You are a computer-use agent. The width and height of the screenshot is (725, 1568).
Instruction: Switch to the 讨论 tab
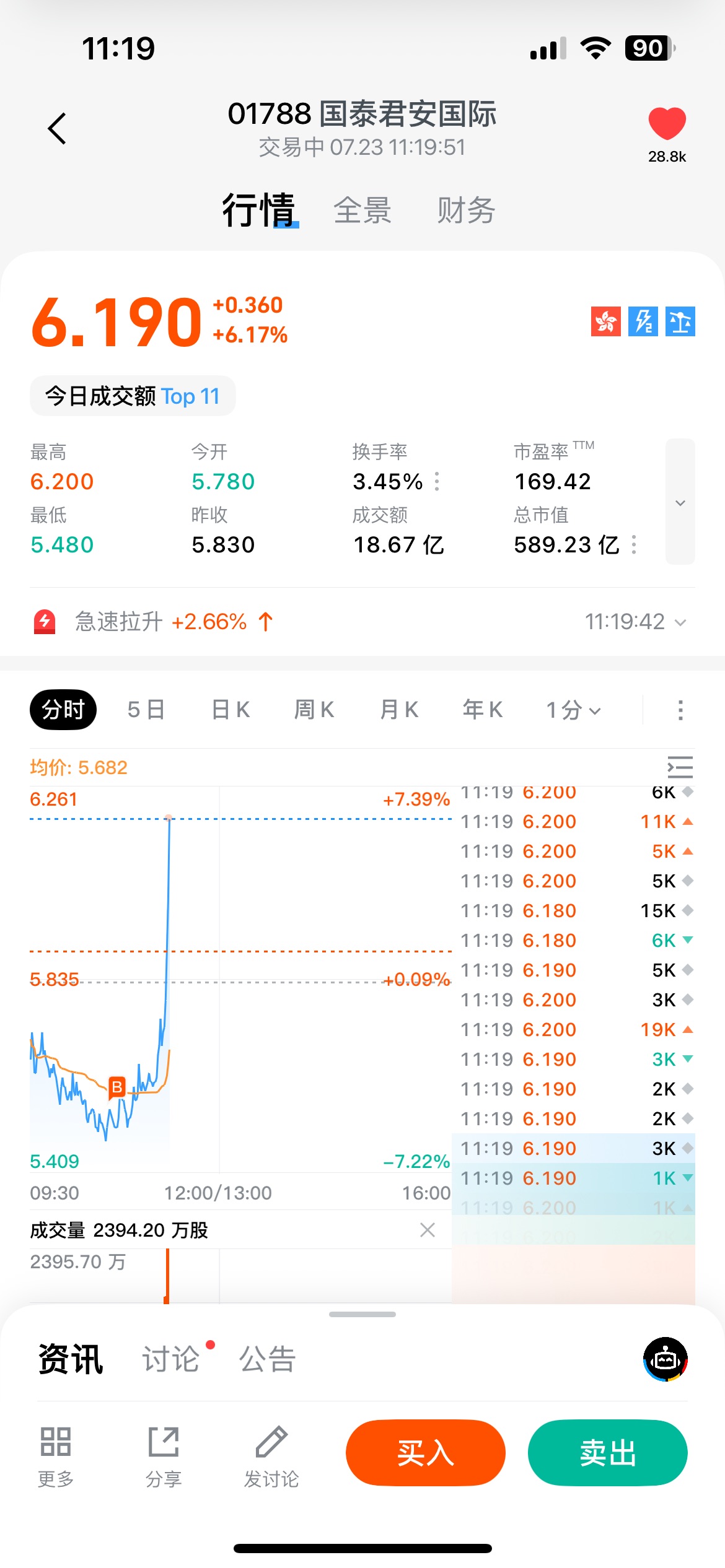171,1359
